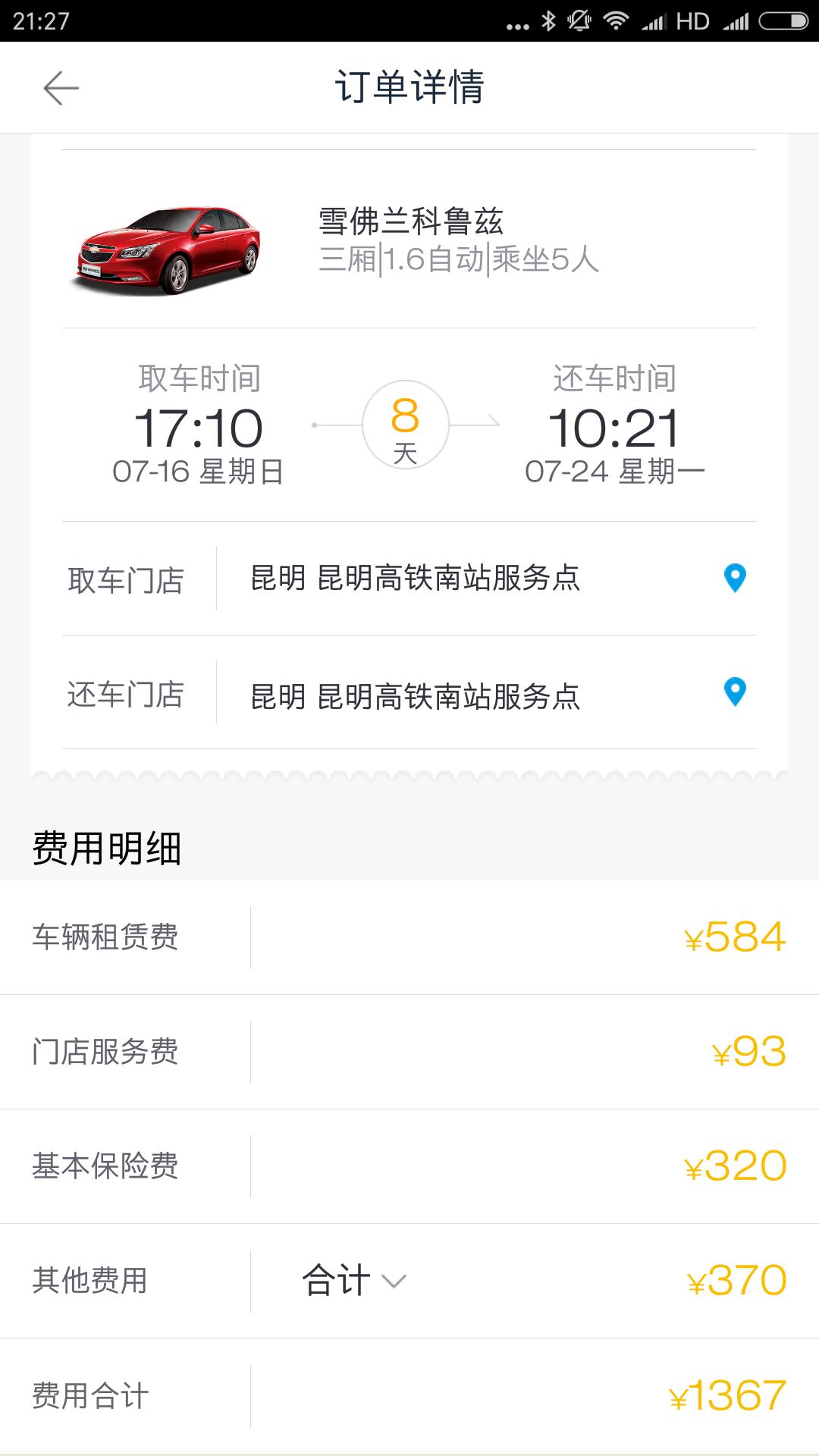Select the 费用合计 ¥1367 total row
Viewport: 819px width, 1456px height.
pos(409,1395)
